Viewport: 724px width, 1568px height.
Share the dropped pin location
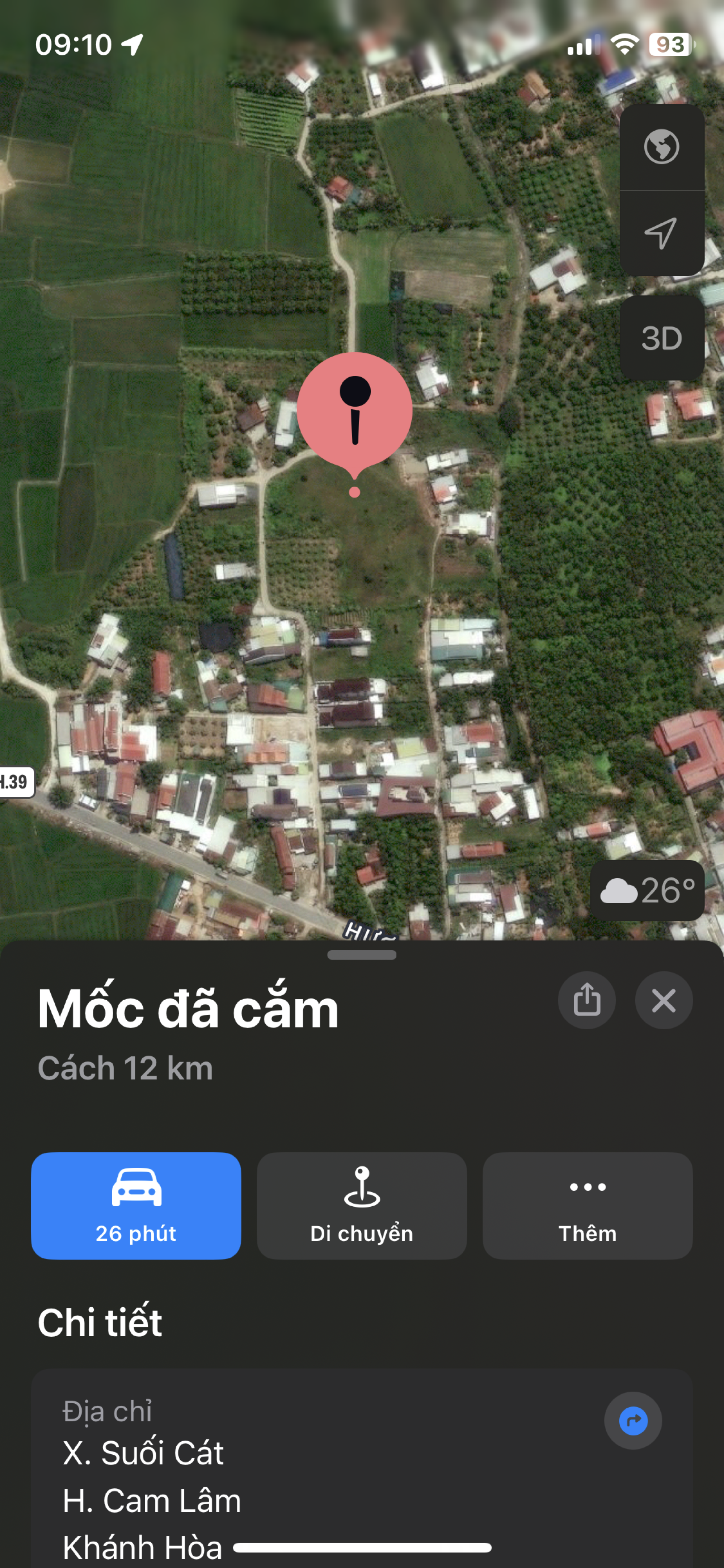click(586, 1000)
